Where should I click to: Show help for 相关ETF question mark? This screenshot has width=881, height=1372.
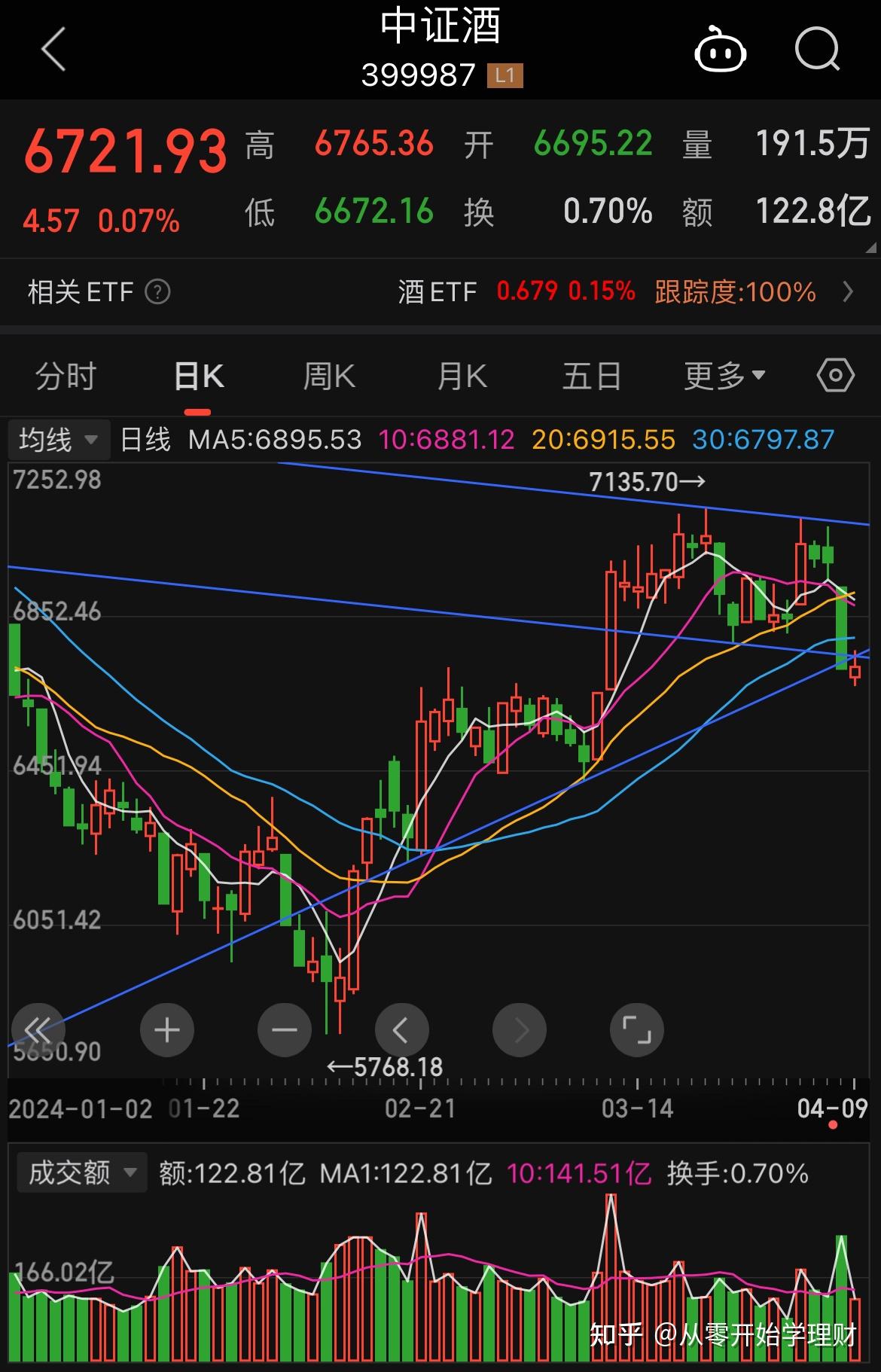click(x=157, y=291)
